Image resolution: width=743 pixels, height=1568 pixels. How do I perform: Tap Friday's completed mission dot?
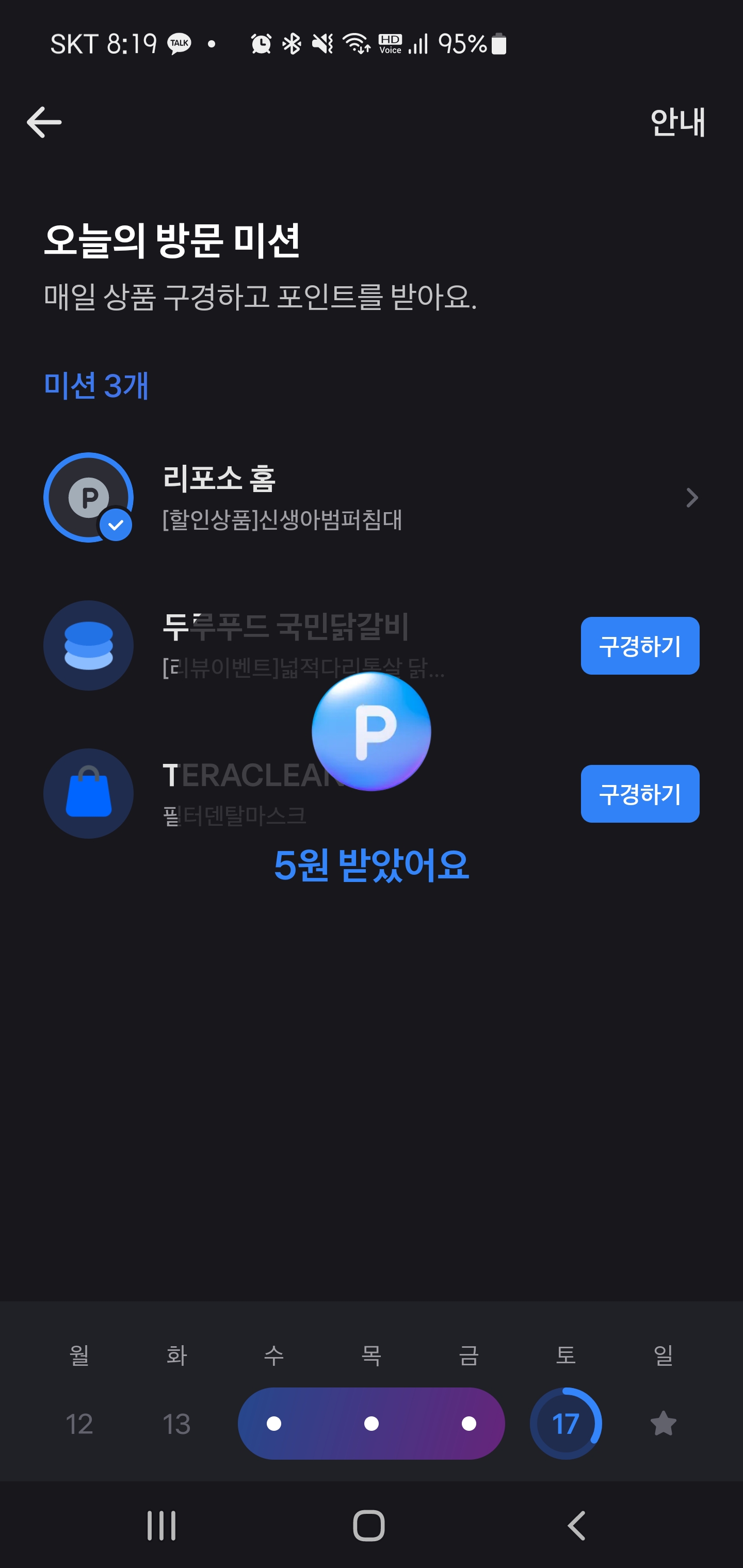[x=469, y=1424]
